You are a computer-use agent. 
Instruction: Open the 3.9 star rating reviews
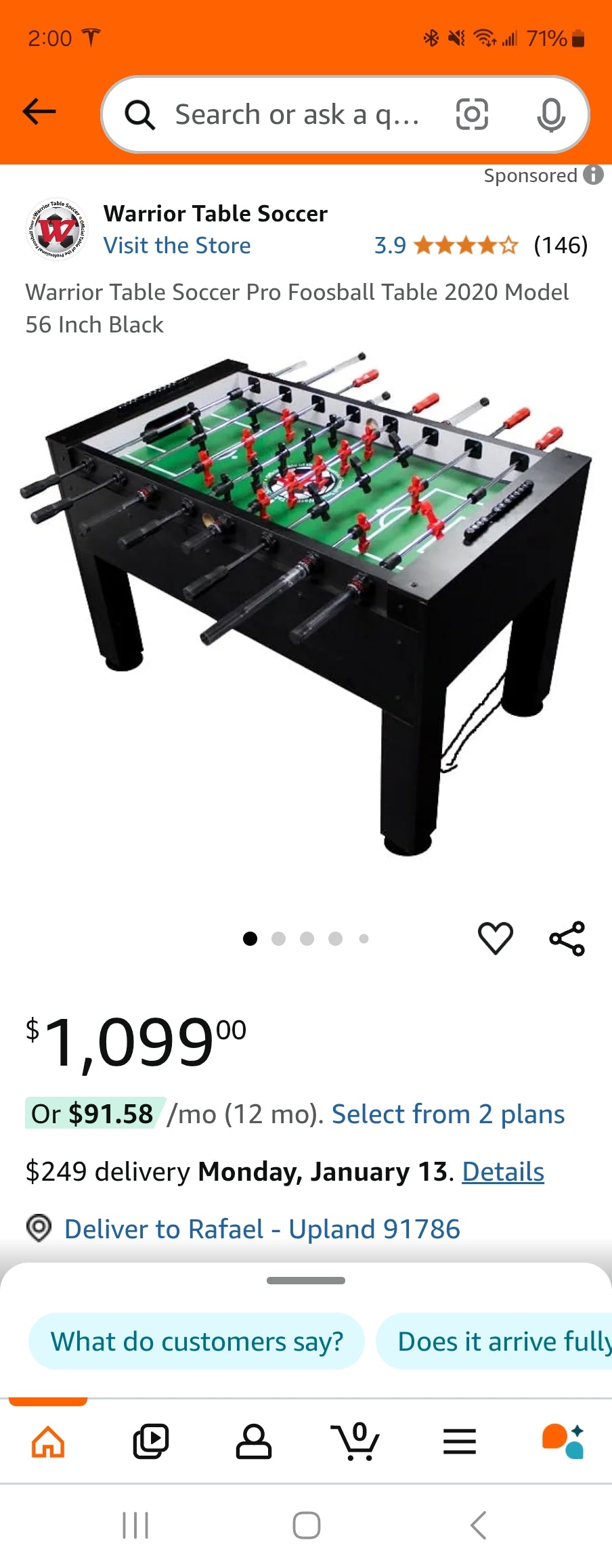[465, 245]
